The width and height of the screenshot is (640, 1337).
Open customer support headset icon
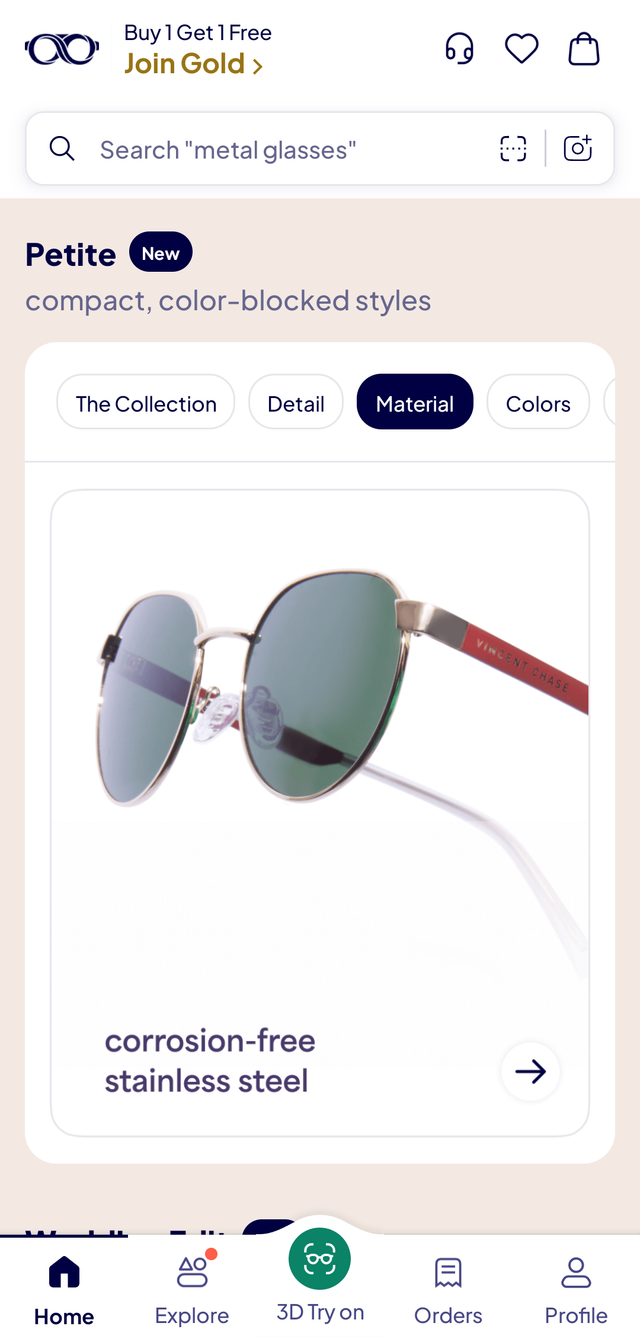click(459, 49)
